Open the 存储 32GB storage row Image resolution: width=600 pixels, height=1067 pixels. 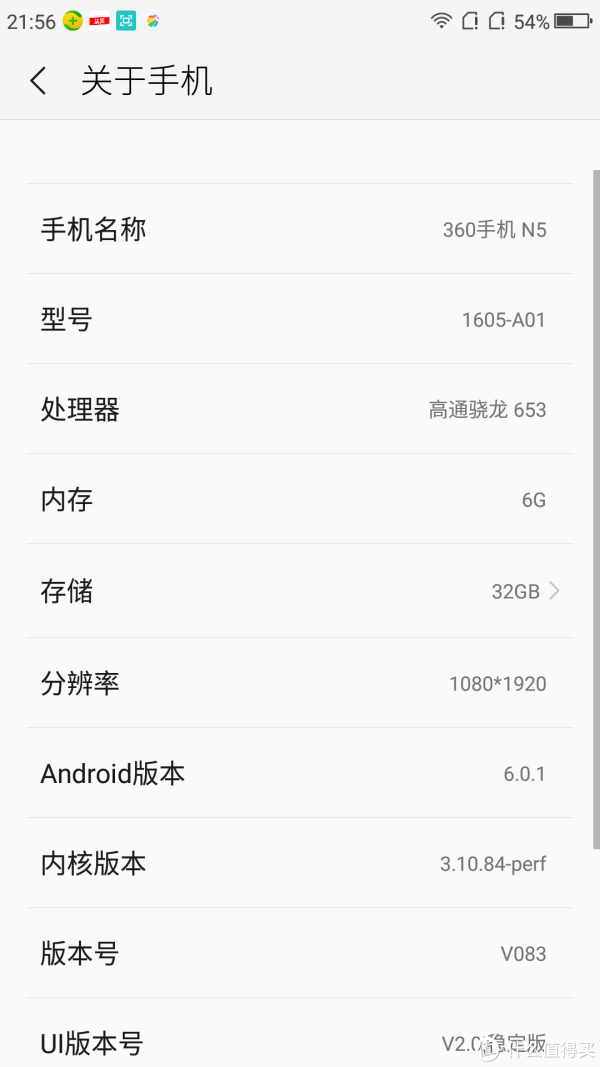click(x=299, y=591)
